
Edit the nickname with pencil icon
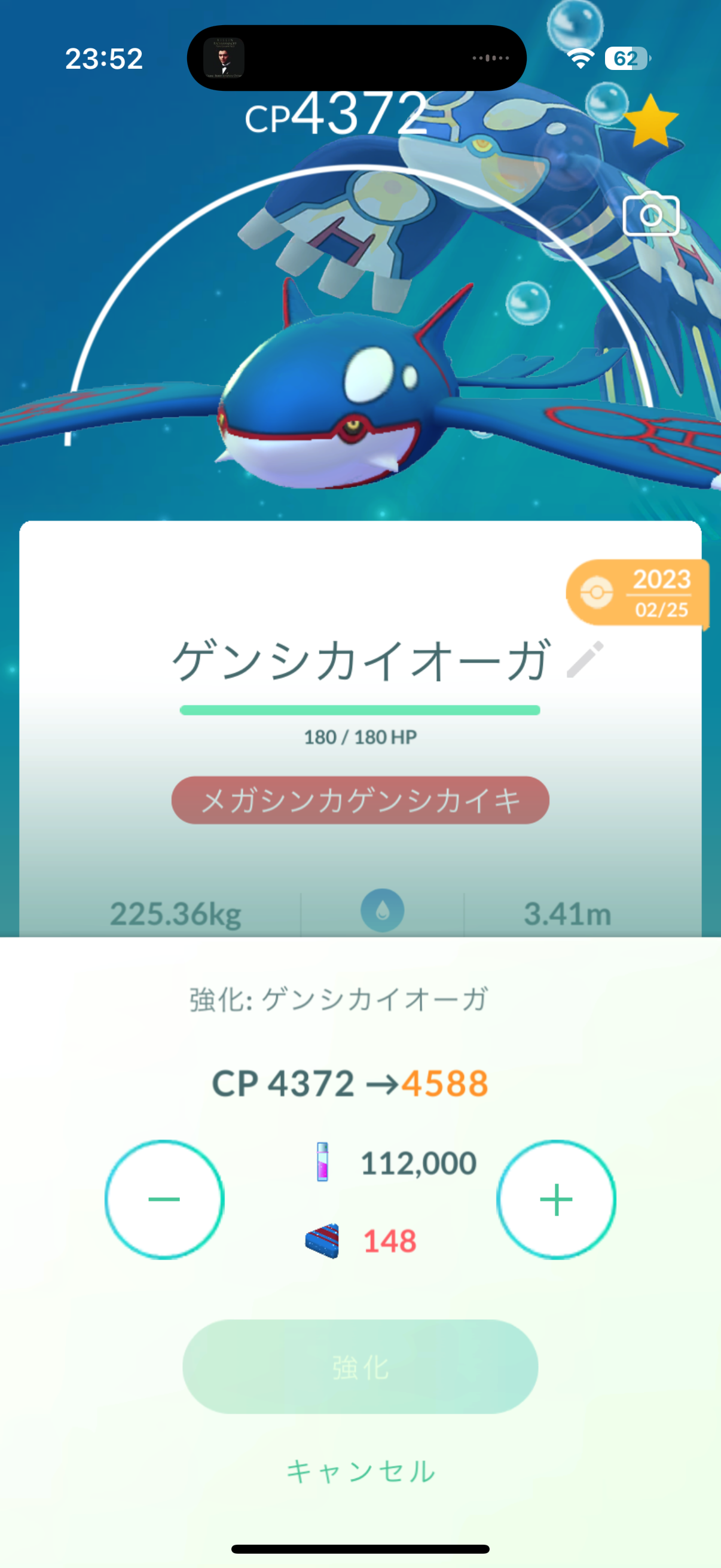click(x=585, y=659)
